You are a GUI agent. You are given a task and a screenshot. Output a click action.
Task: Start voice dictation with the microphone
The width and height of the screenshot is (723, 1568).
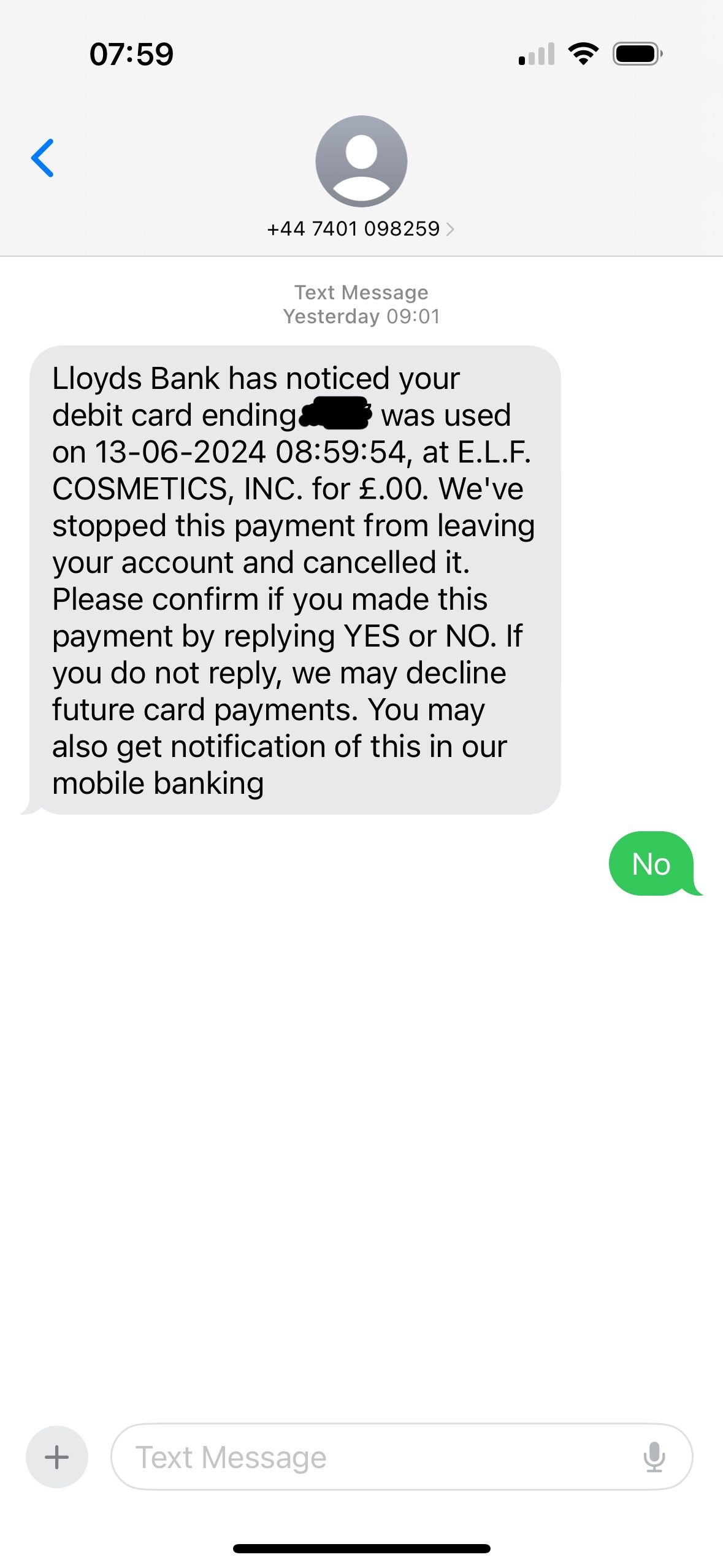click(x=654, y=1457)
